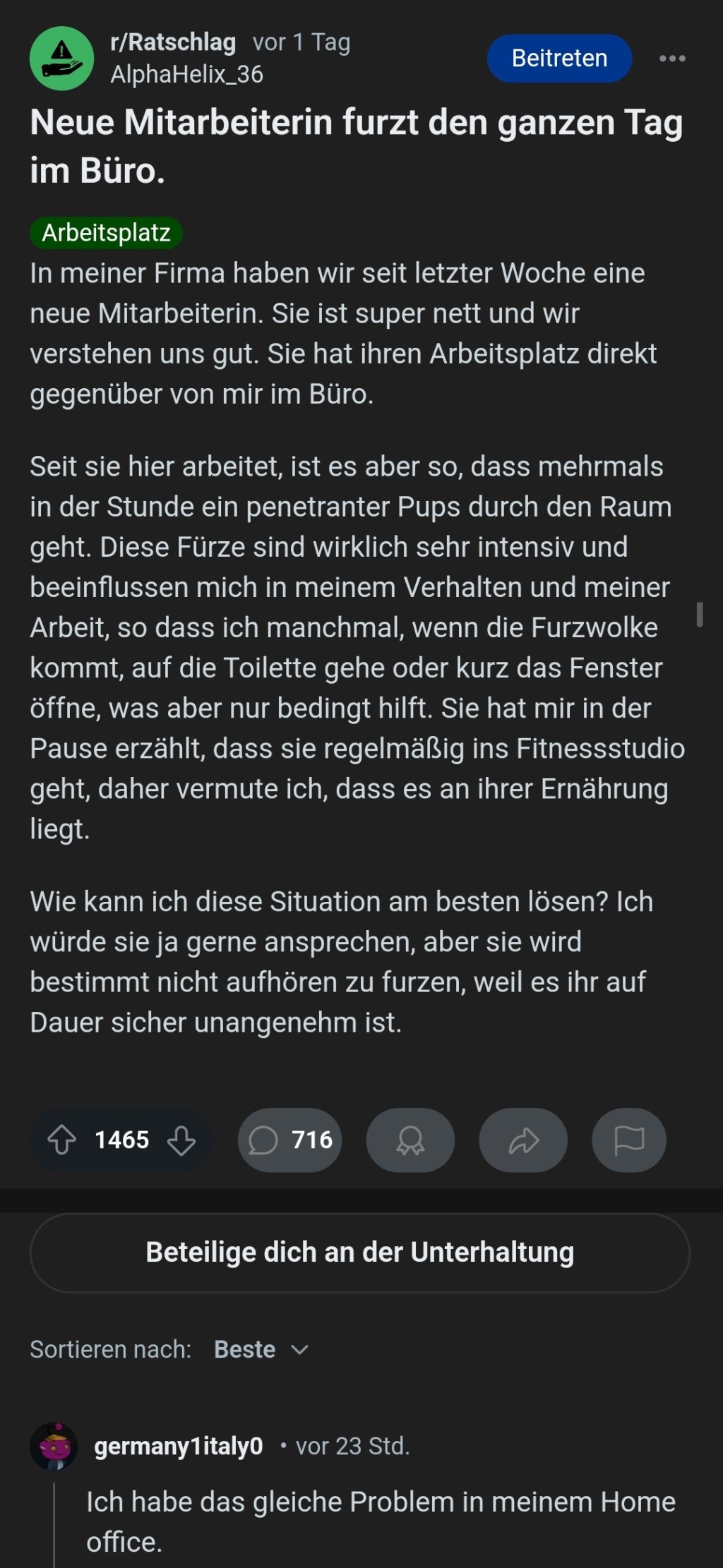The height and width of the screenshot is (1568, 723).
Task: Change comment sorting from Beste
Action: click(x=260, y=1349)
